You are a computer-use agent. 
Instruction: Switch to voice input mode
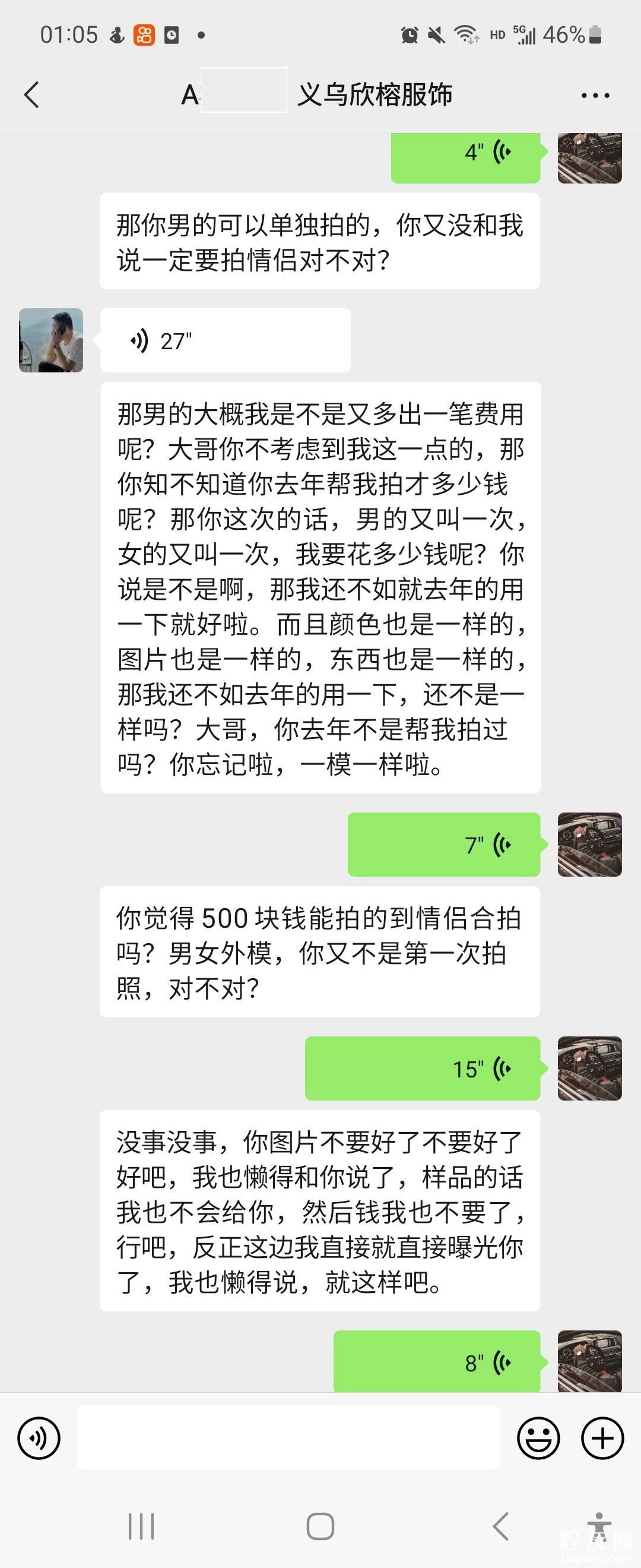coord(39,1439)
